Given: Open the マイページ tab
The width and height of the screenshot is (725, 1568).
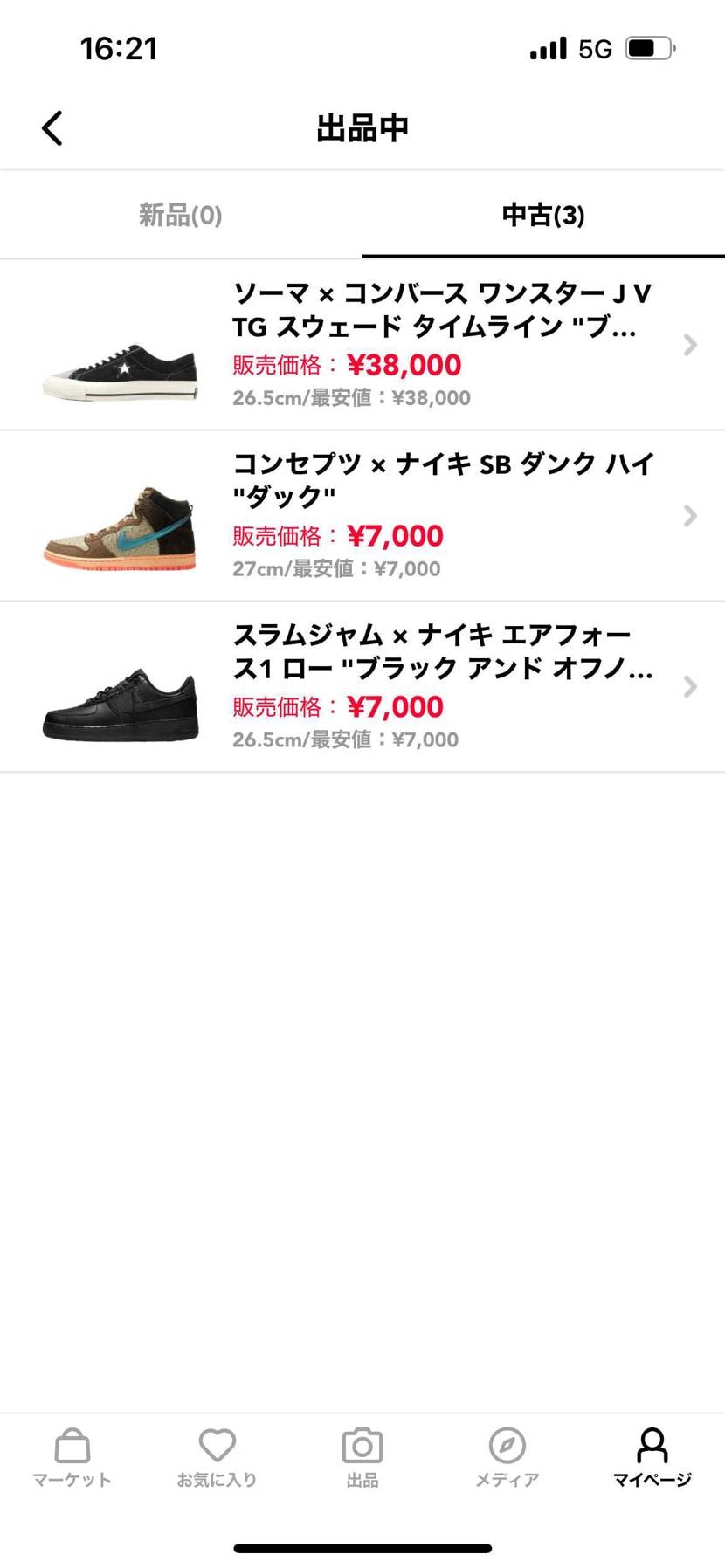Looking at the screenshot, I should coord(652,1456).
